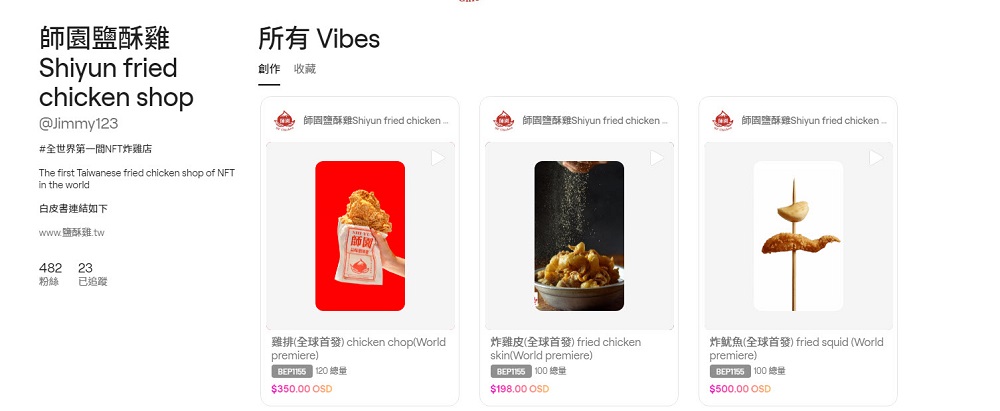This screenshot has height=411, width=1000.
Task: Select the 創作 tab
Action: (269, 69)
